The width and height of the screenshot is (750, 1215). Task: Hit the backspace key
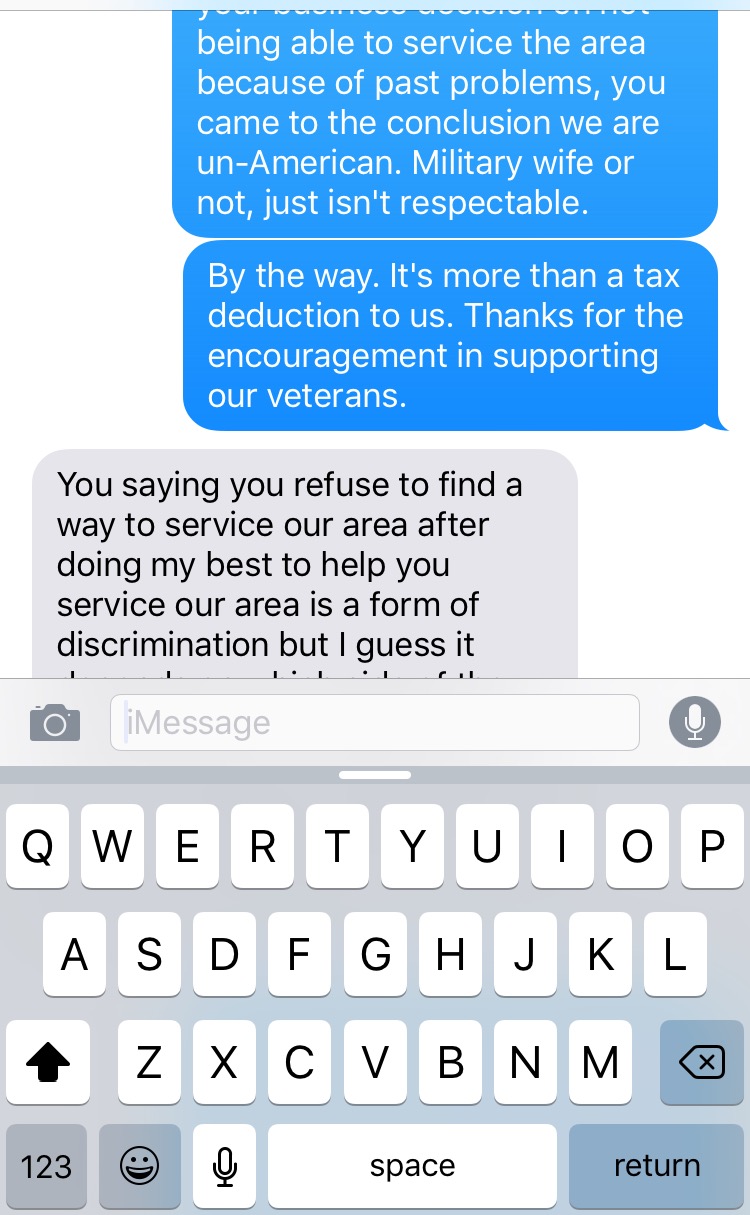coord(701,1062)
